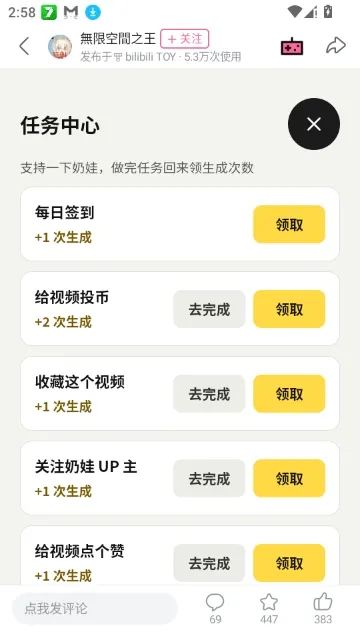360x640 pixels.
Task: Tap 去完成 for 给视频点个赞
Action: (x=209, y=563)
